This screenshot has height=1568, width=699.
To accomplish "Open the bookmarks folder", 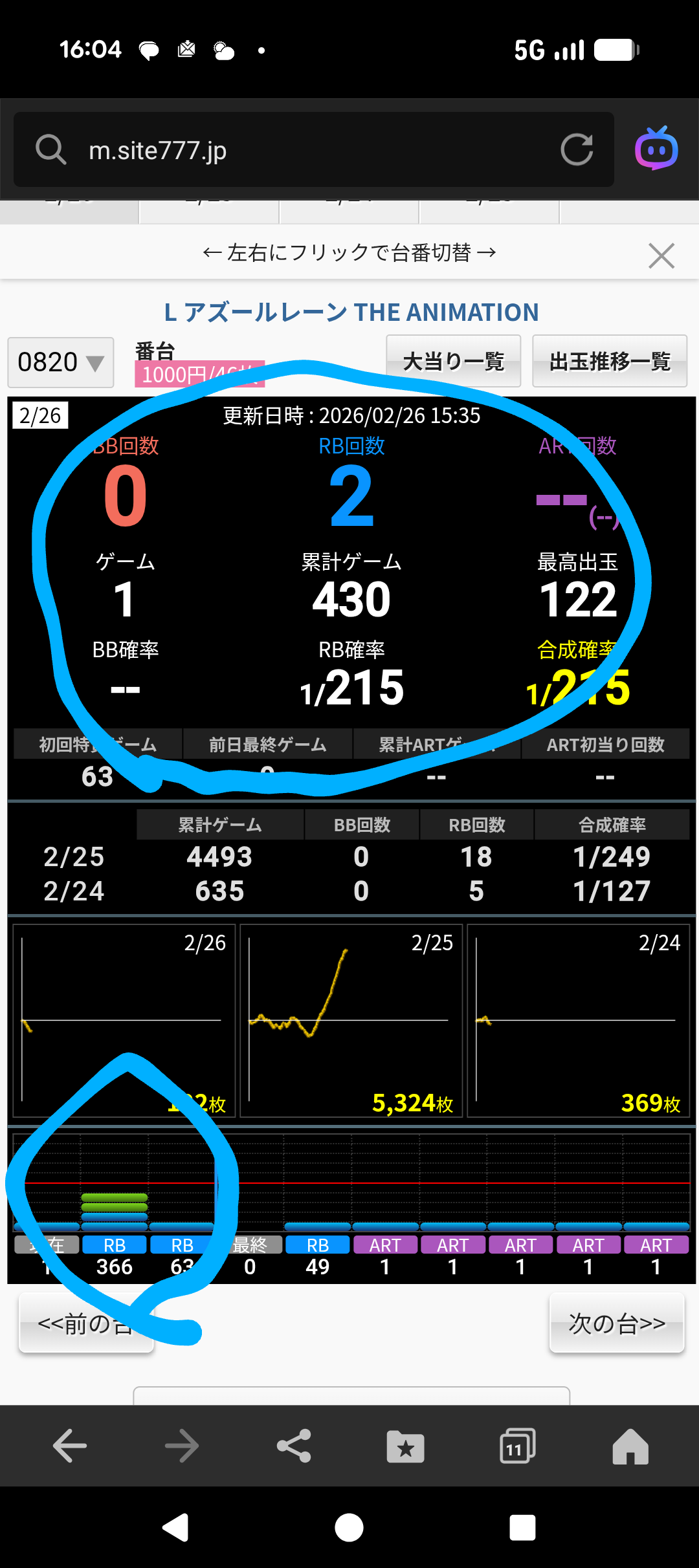I will click(405, 1446).
